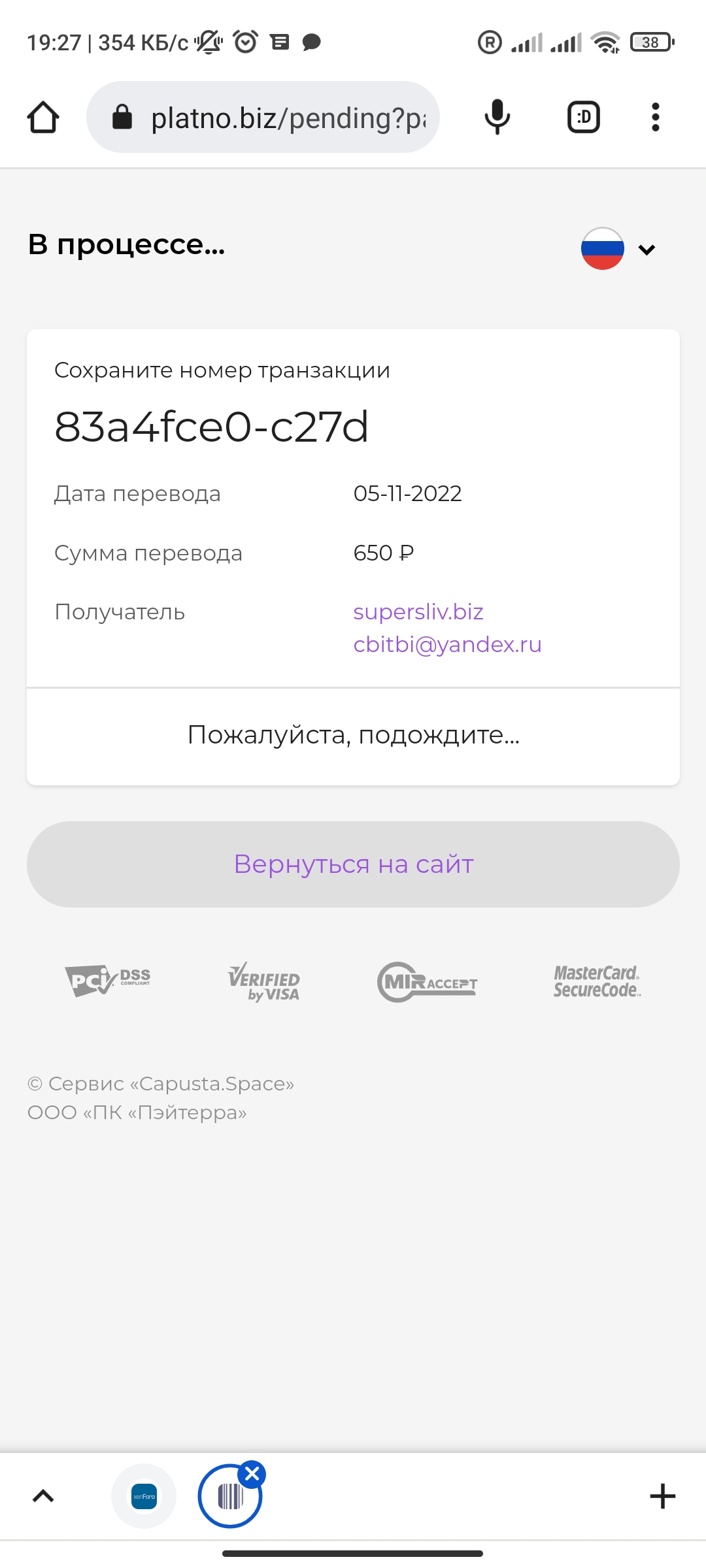Open the browser overflow menu

pyautogui.click(x=656, y=118)
